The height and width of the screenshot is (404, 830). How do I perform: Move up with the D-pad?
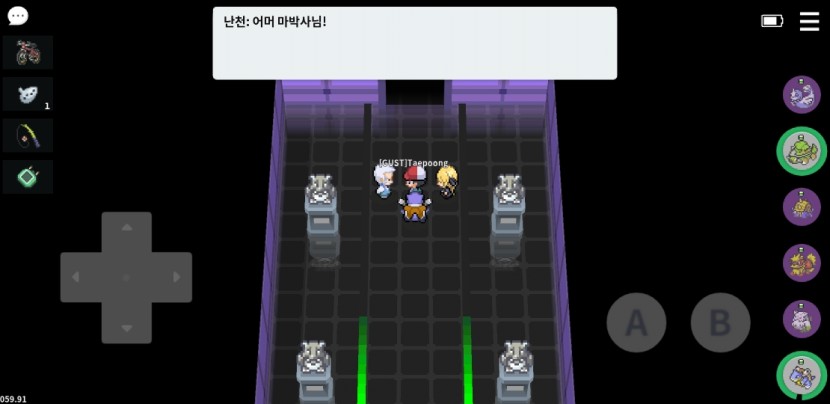[x=126, y=233]
